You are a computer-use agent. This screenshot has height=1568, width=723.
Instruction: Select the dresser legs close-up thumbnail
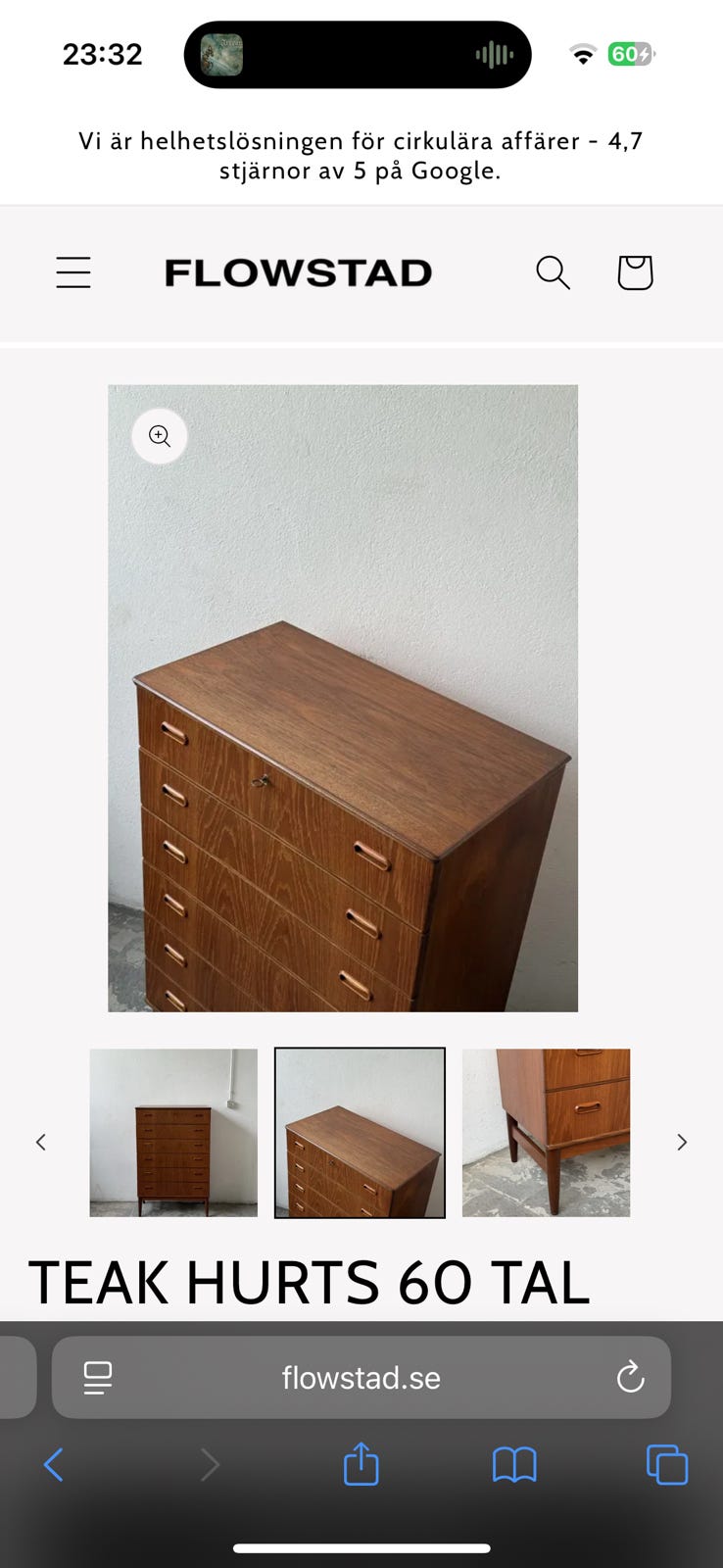546,1133
